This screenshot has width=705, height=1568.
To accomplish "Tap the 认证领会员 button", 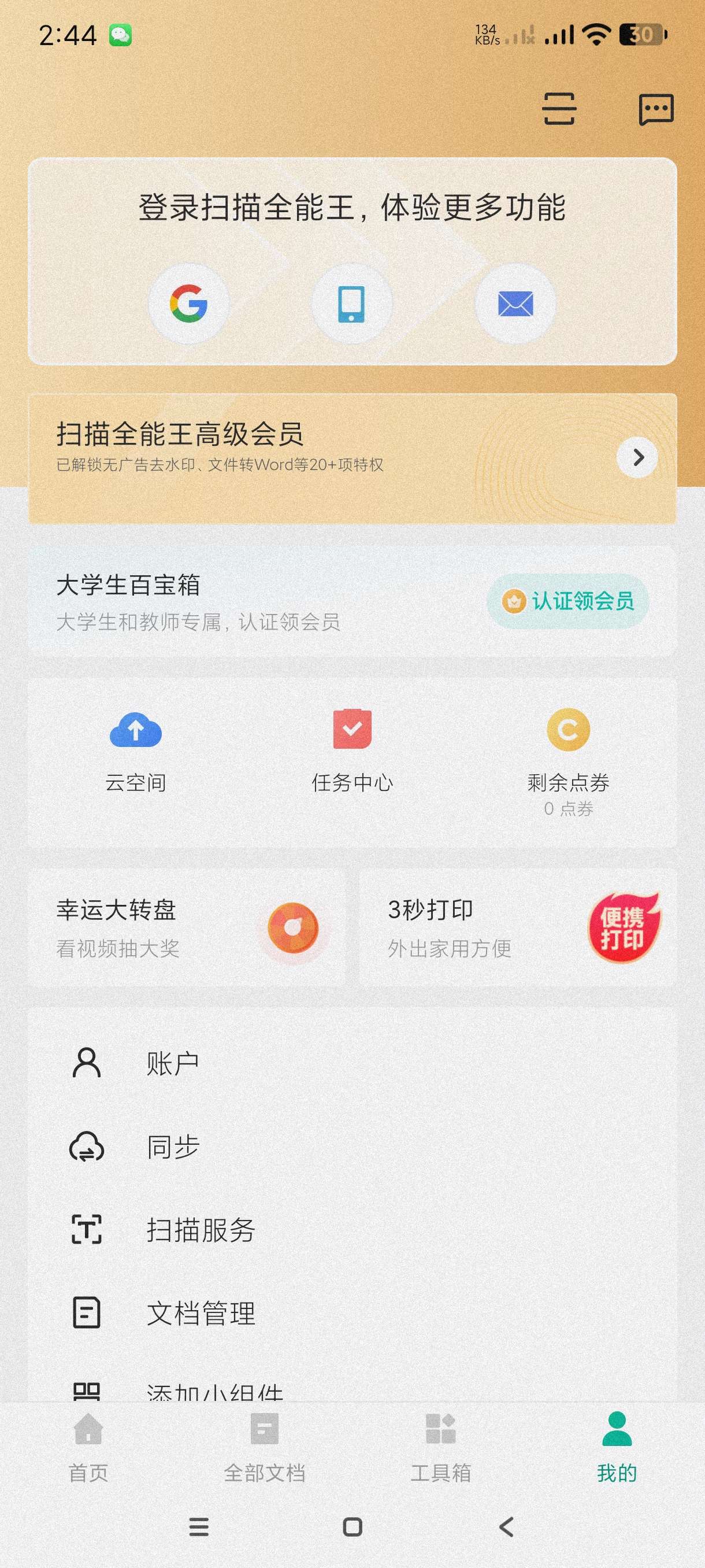I will point(567,601).
